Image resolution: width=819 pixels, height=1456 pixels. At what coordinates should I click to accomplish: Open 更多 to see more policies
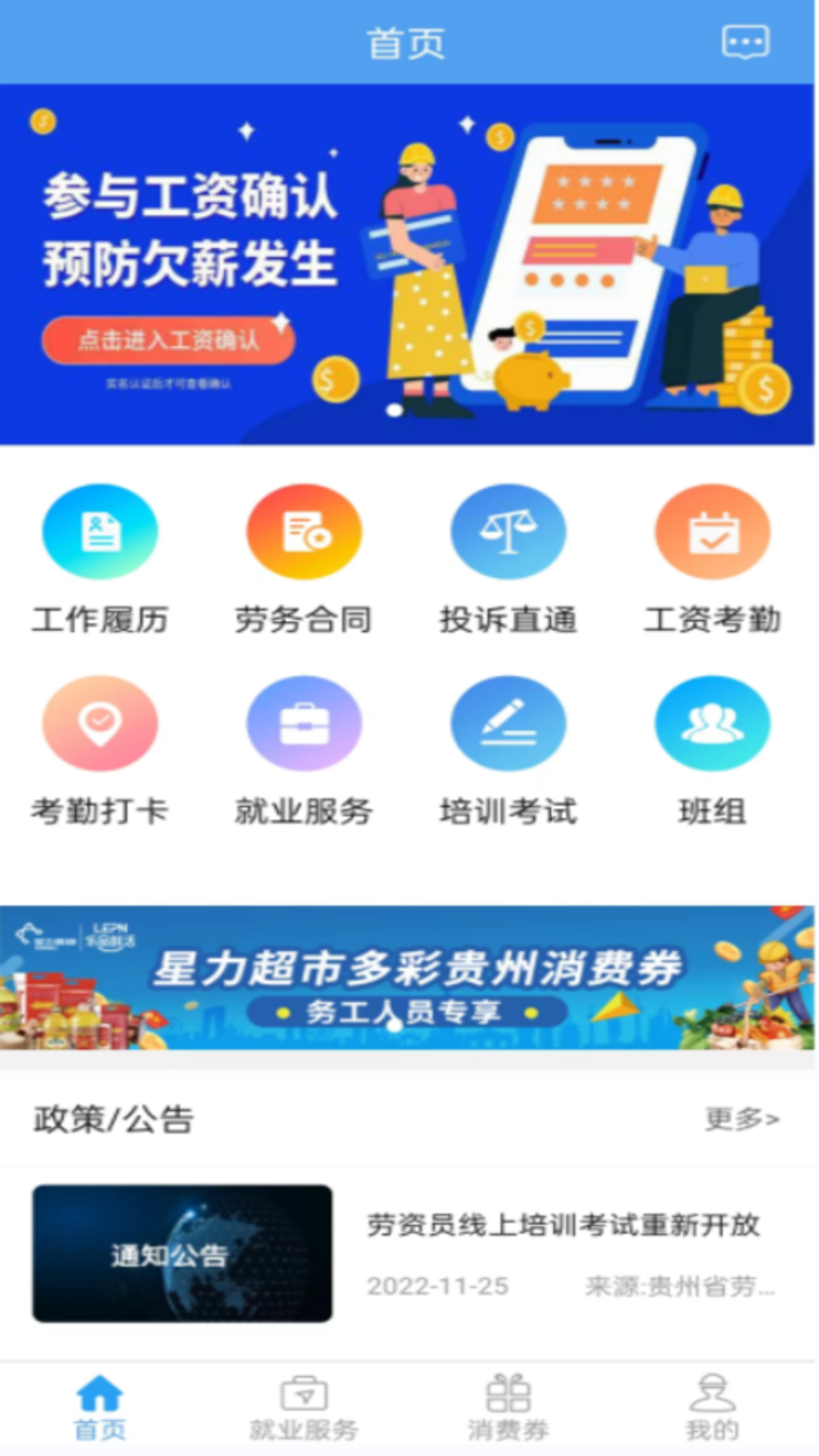tap(742, 1117)
